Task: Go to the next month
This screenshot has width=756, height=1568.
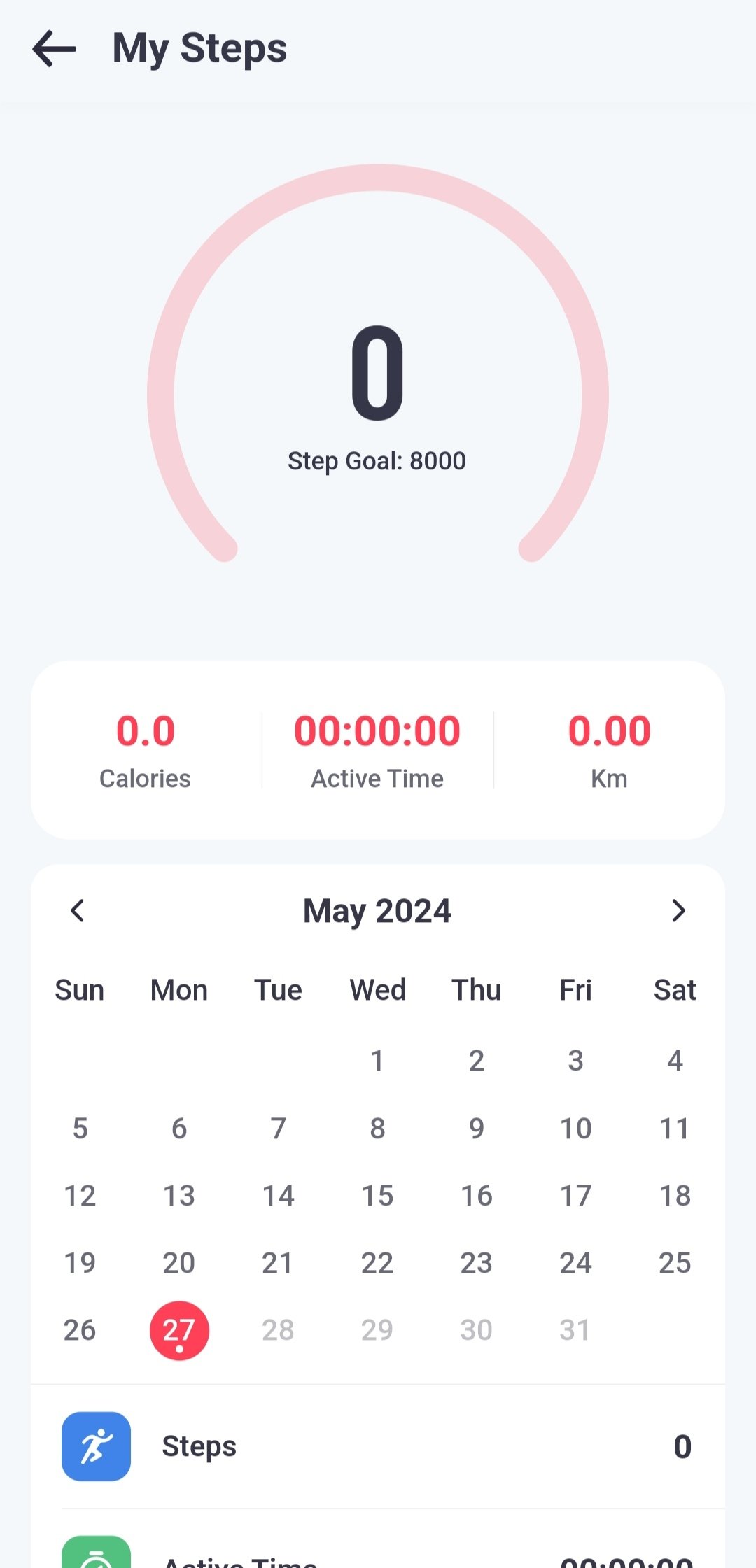Action: pos(678,910)
